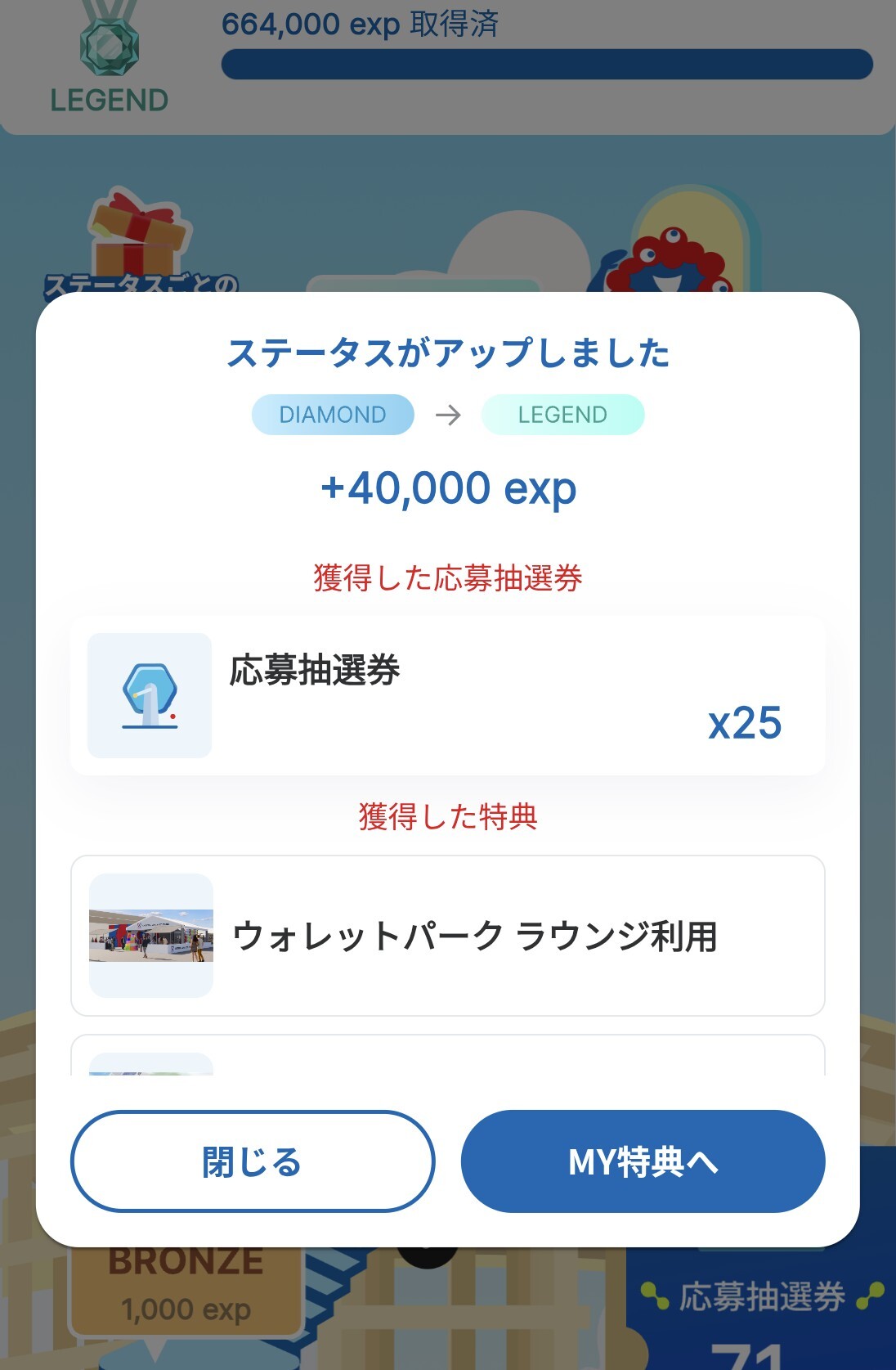Close the status-up dialog with 閉じる
Viewport: 896px width, 1370px height.
pos(252,1161)
